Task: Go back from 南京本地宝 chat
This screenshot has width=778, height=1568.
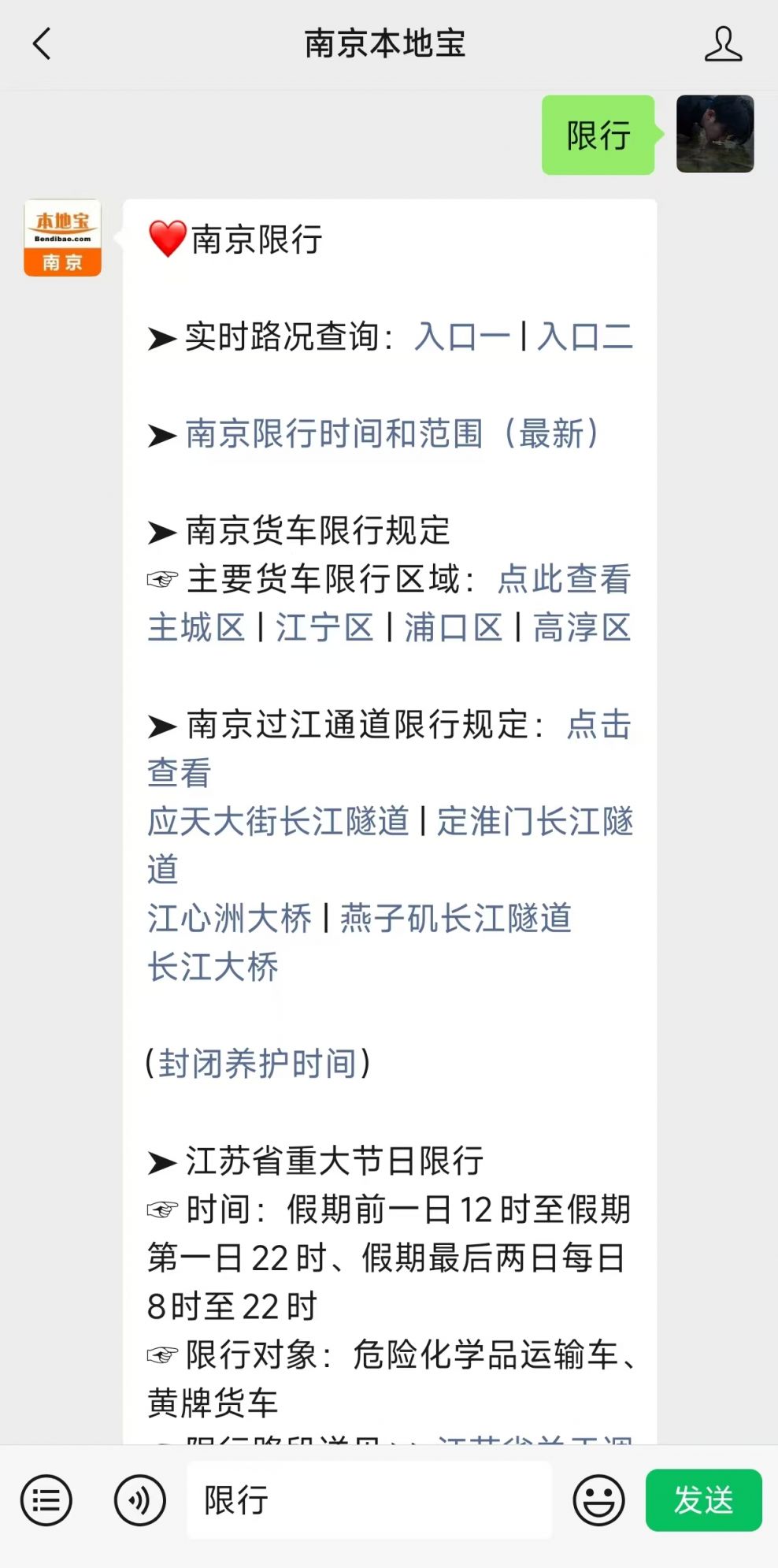Action: (42, 44)
